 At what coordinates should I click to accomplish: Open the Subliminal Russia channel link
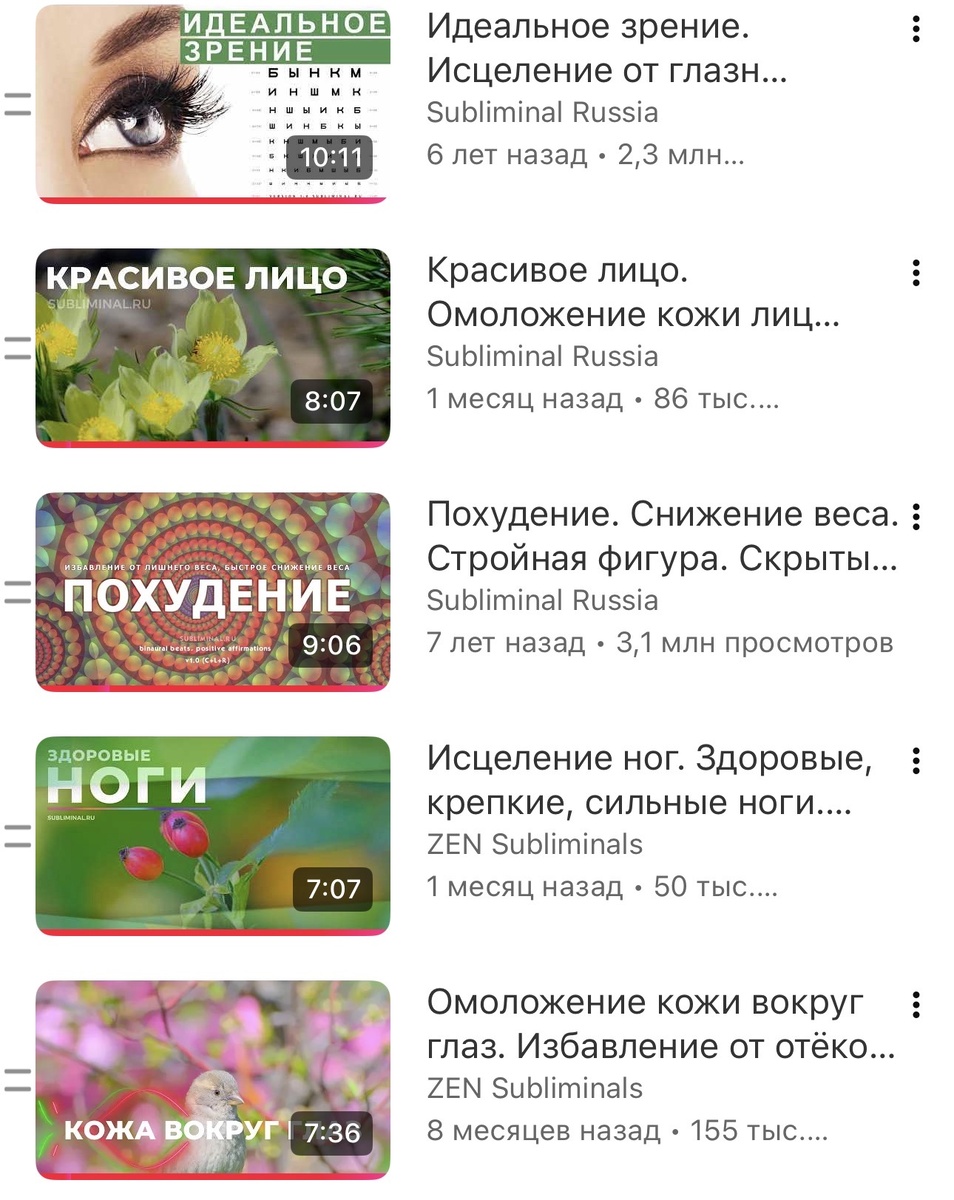click(541, 112)
